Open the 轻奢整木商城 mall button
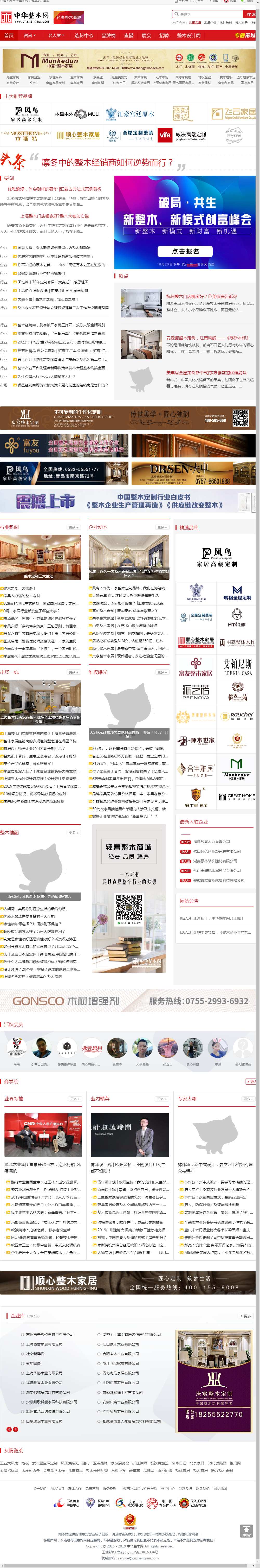The image size is (260, 1568). pyautogui.click(x=69, y=18)
